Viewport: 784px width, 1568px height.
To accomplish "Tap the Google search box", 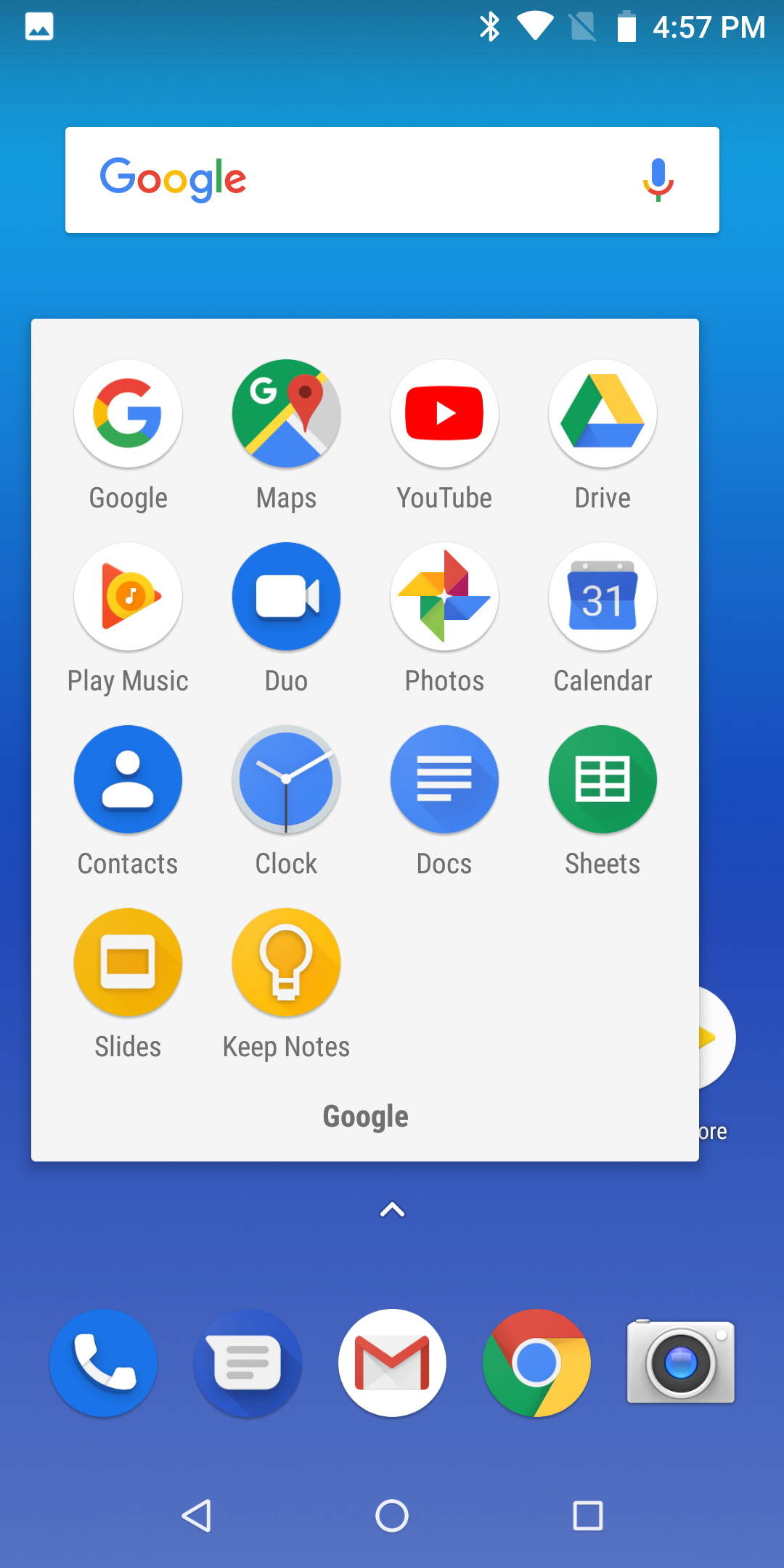I will pos(392,180).
